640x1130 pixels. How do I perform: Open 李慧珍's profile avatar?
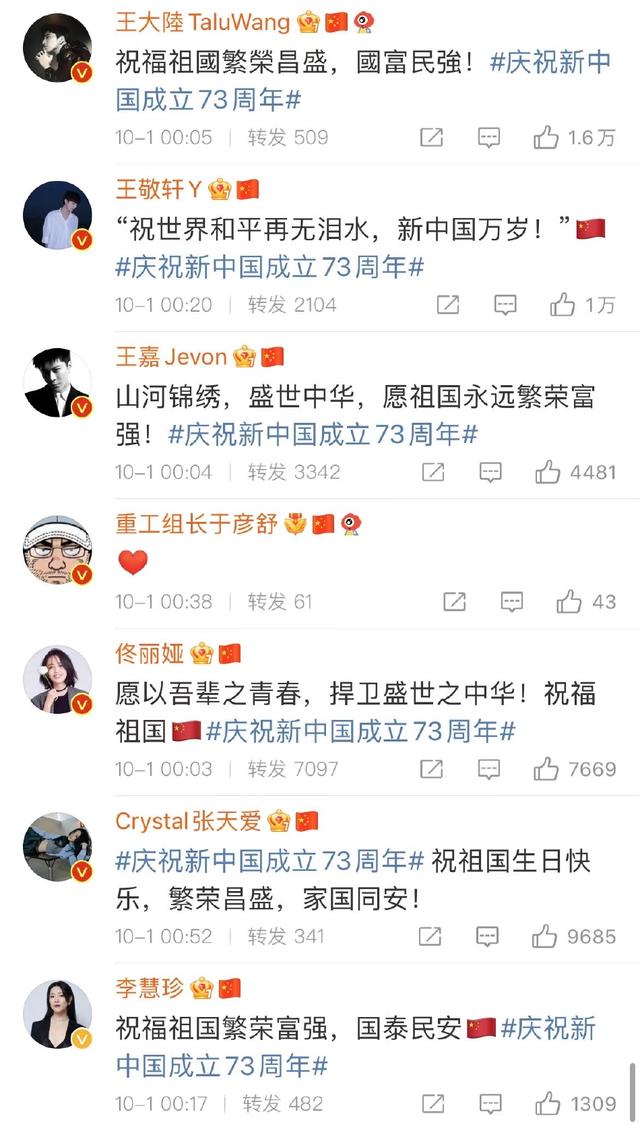coord(57,1014)
